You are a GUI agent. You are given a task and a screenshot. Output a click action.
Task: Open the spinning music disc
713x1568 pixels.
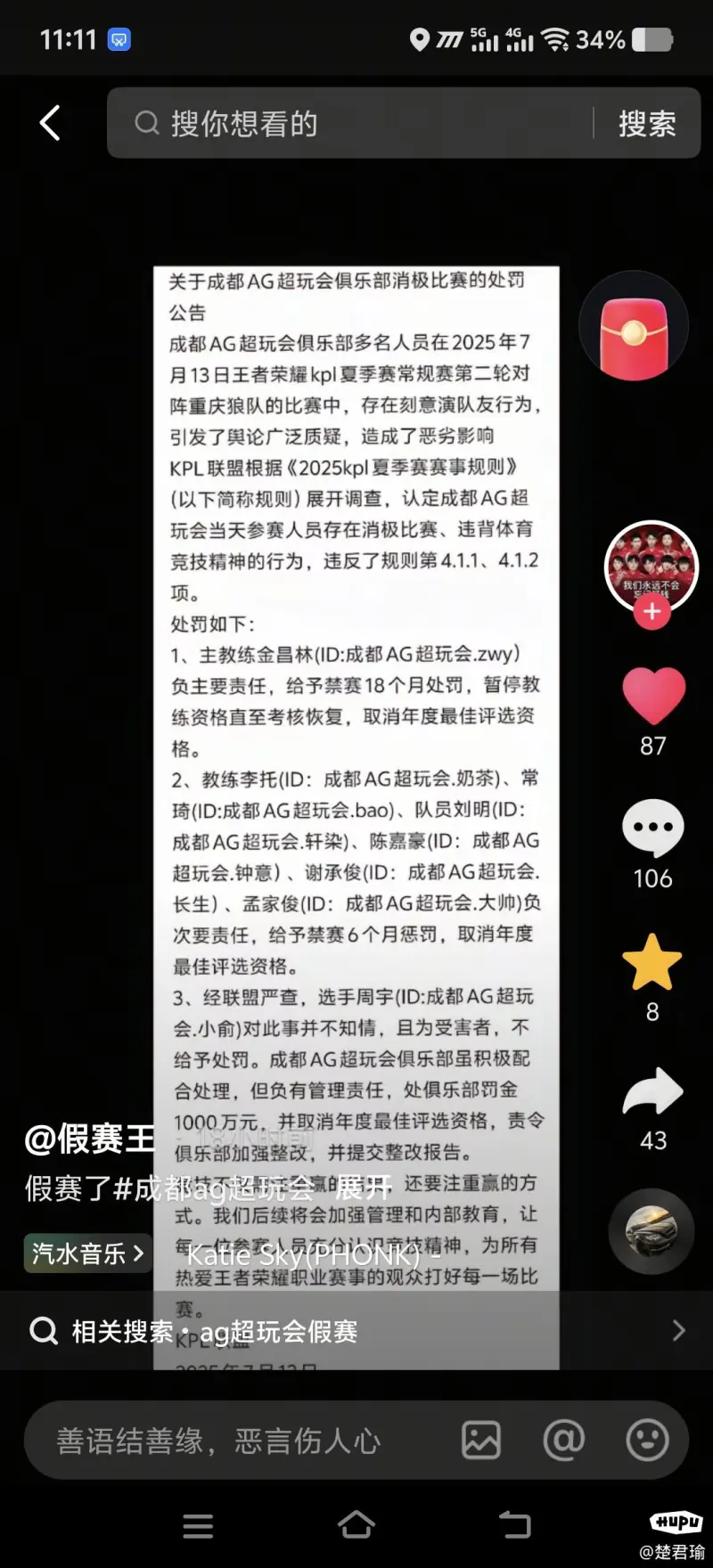tap(652, 1232)
